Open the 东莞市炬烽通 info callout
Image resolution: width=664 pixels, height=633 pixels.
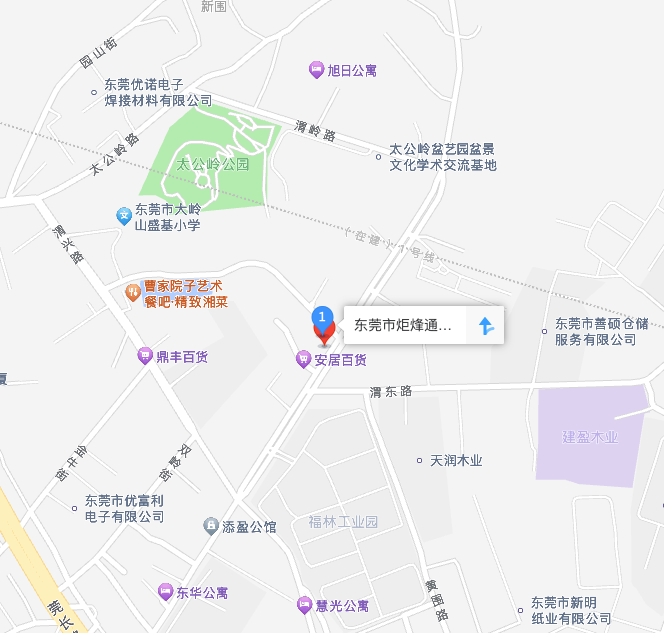(x=404, y=326)
